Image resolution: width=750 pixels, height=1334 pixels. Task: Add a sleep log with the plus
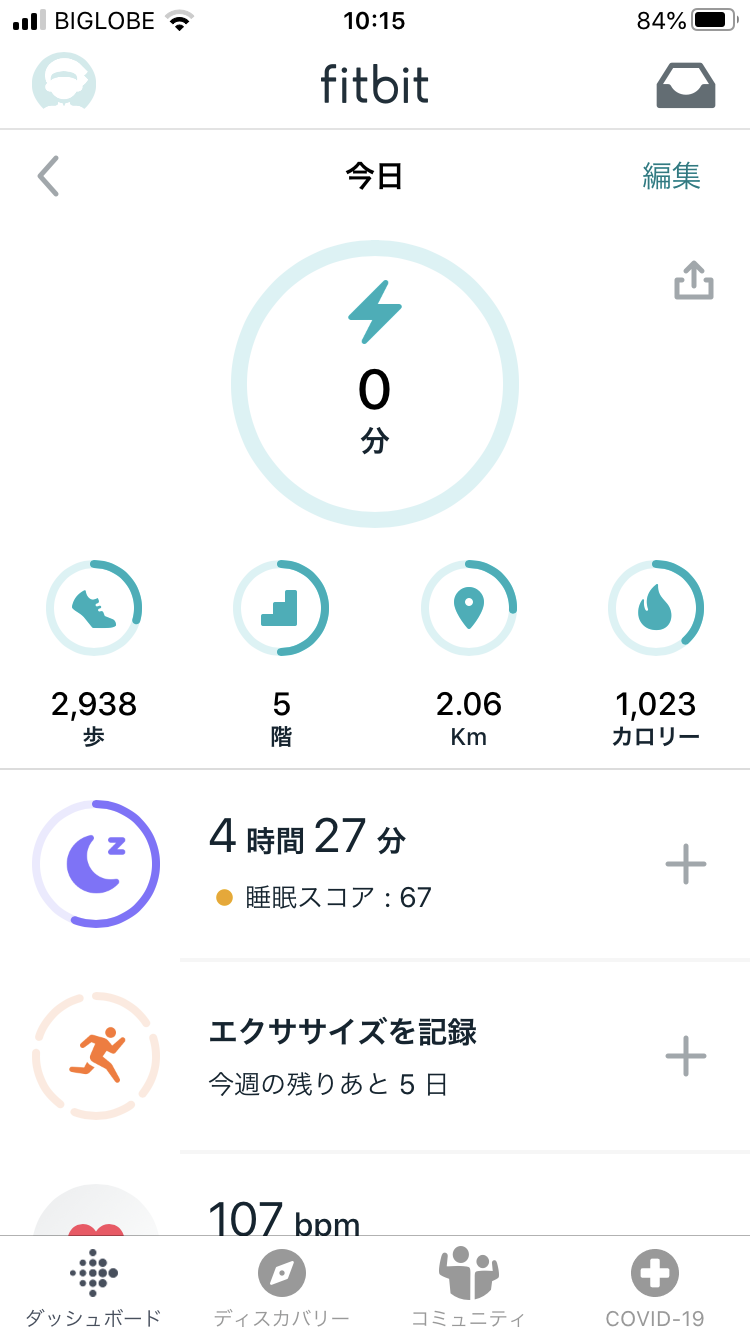tap(686, 864)
